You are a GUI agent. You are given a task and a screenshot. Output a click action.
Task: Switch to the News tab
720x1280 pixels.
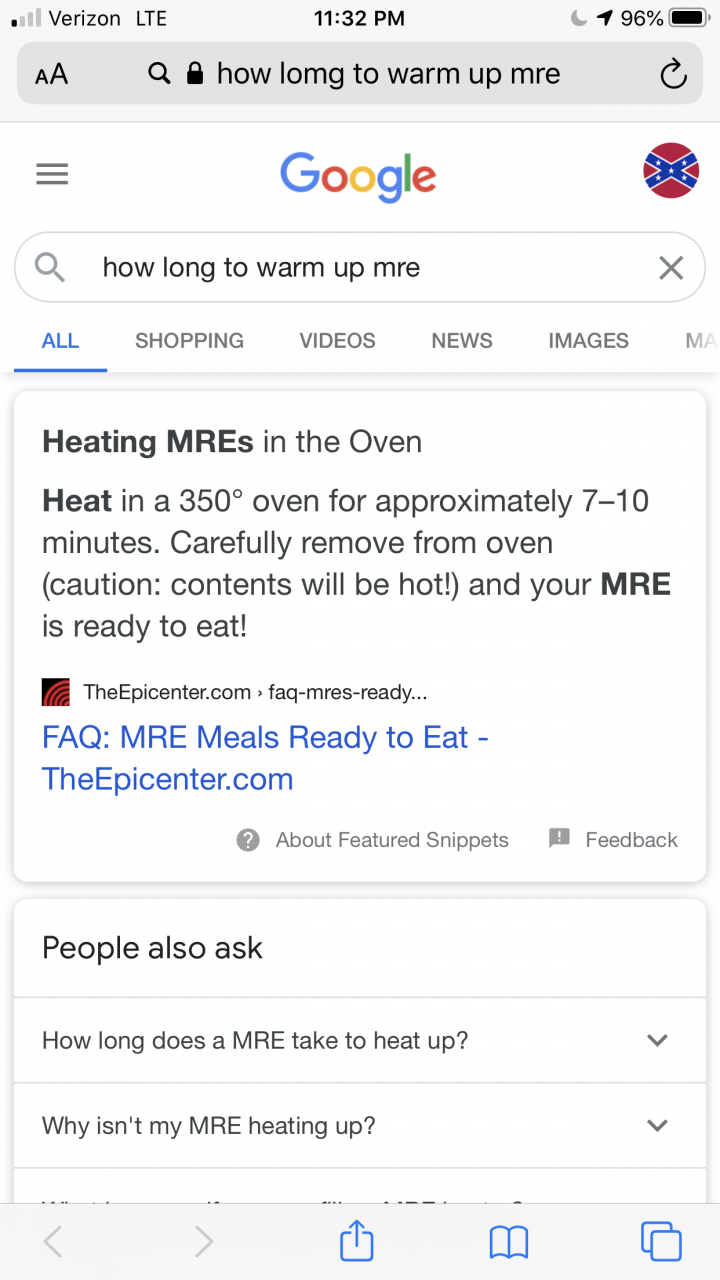pos(461,341)
